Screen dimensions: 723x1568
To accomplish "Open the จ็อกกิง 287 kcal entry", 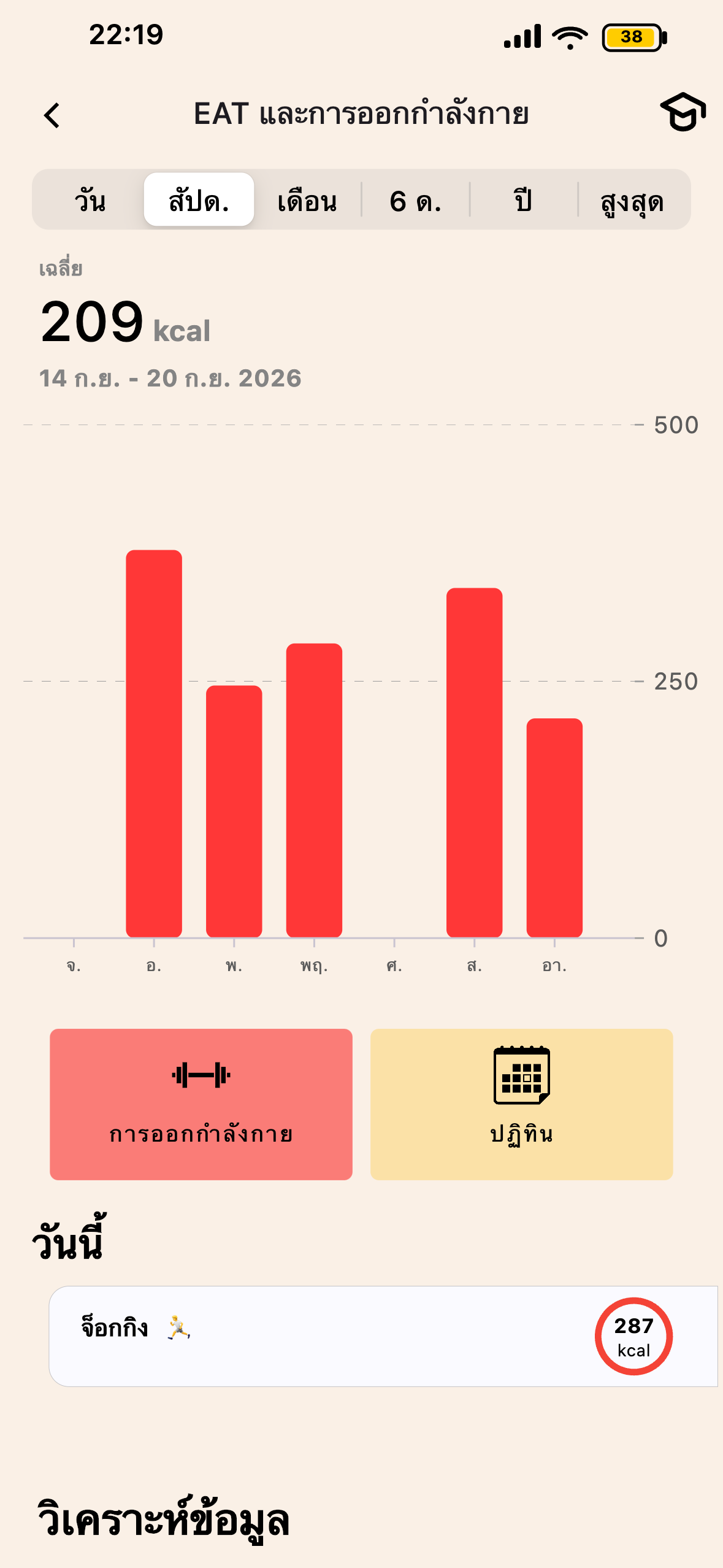I will pos(383,1336).
